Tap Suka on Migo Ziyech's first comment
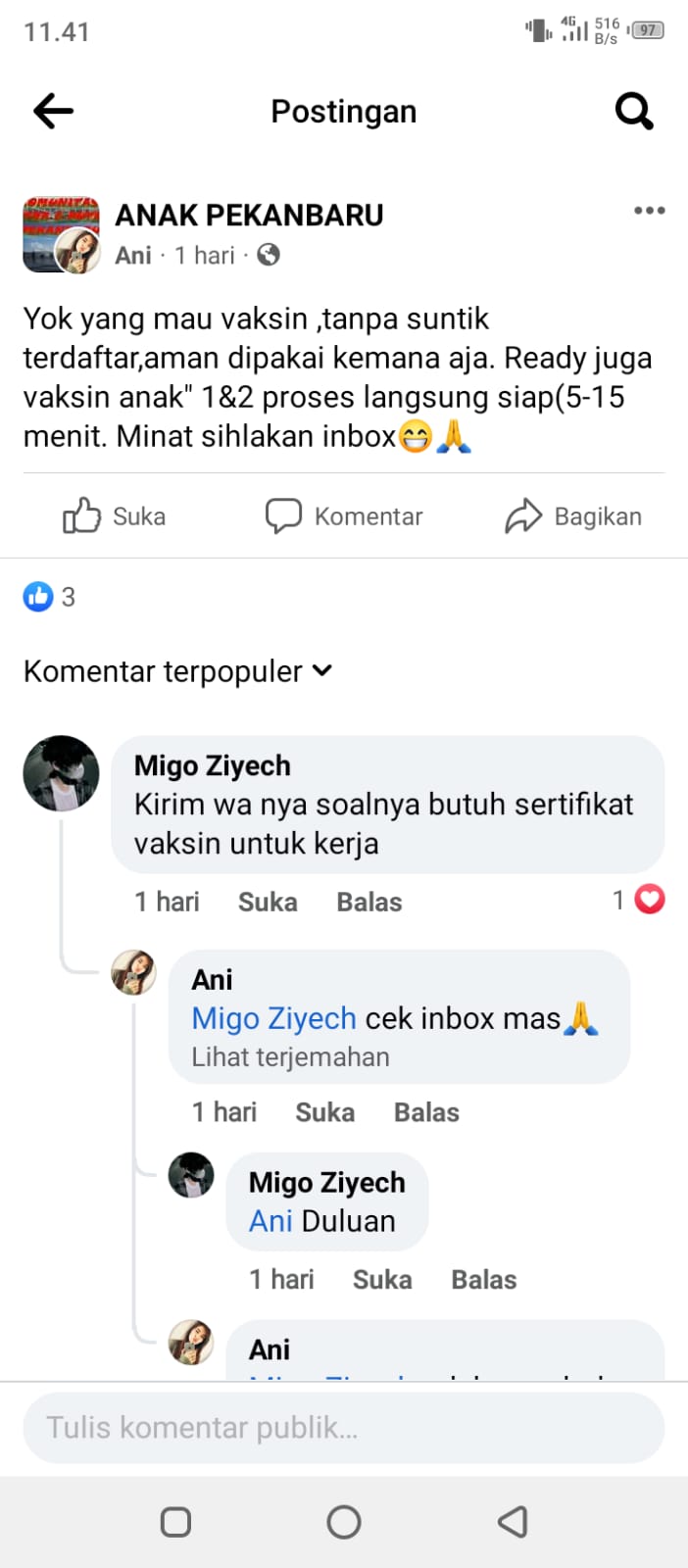The image size is (688, 1568). coord(268,902)
